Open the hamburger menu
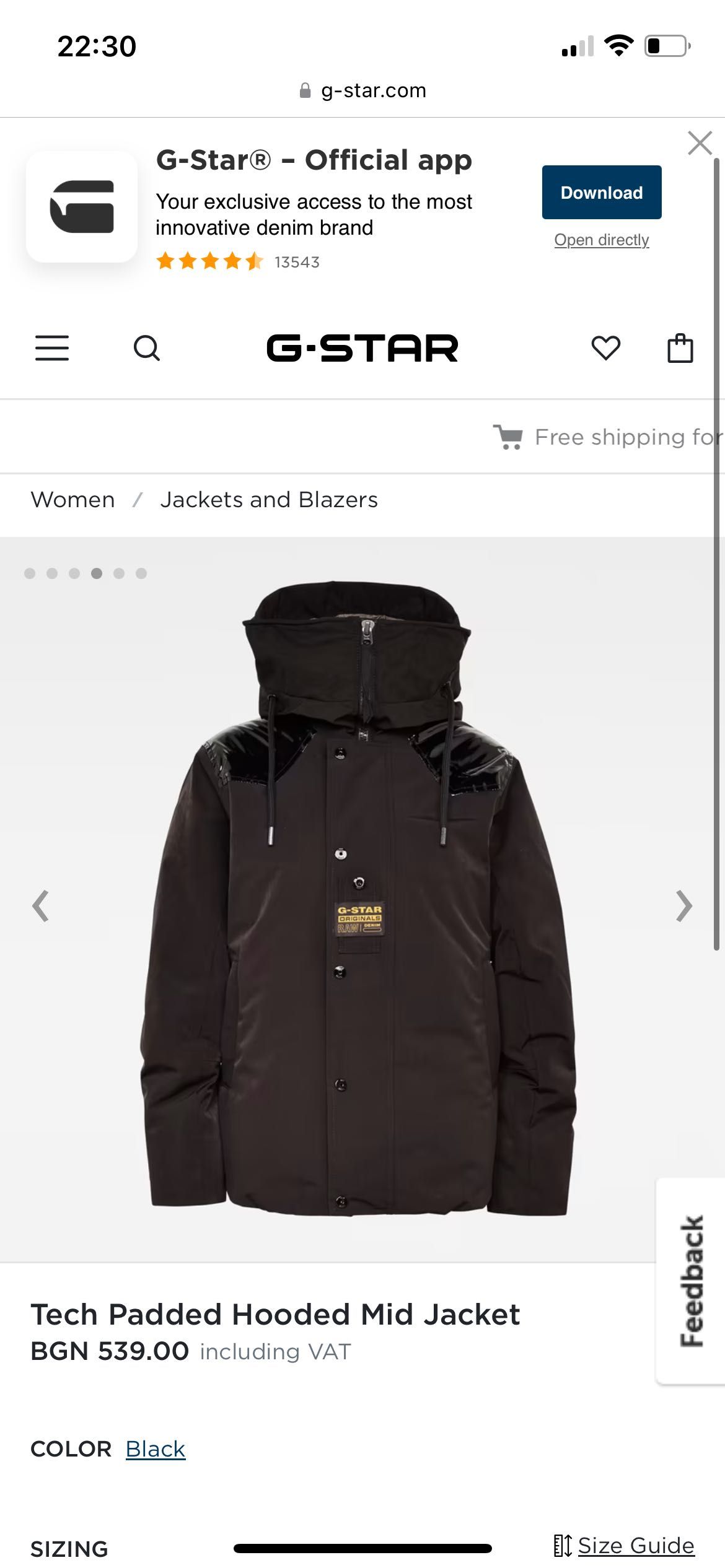 click(x=52, y=348)
